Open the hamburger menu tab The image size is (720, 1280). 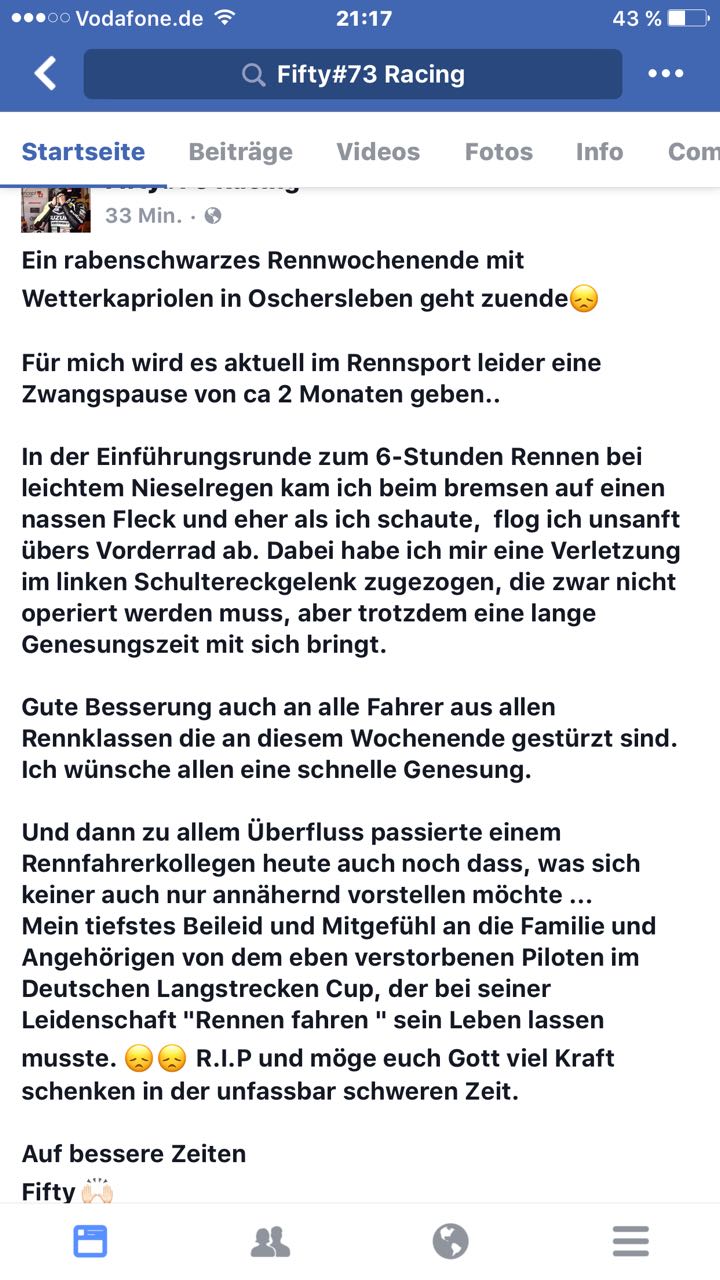click(x=630, y=1242)
